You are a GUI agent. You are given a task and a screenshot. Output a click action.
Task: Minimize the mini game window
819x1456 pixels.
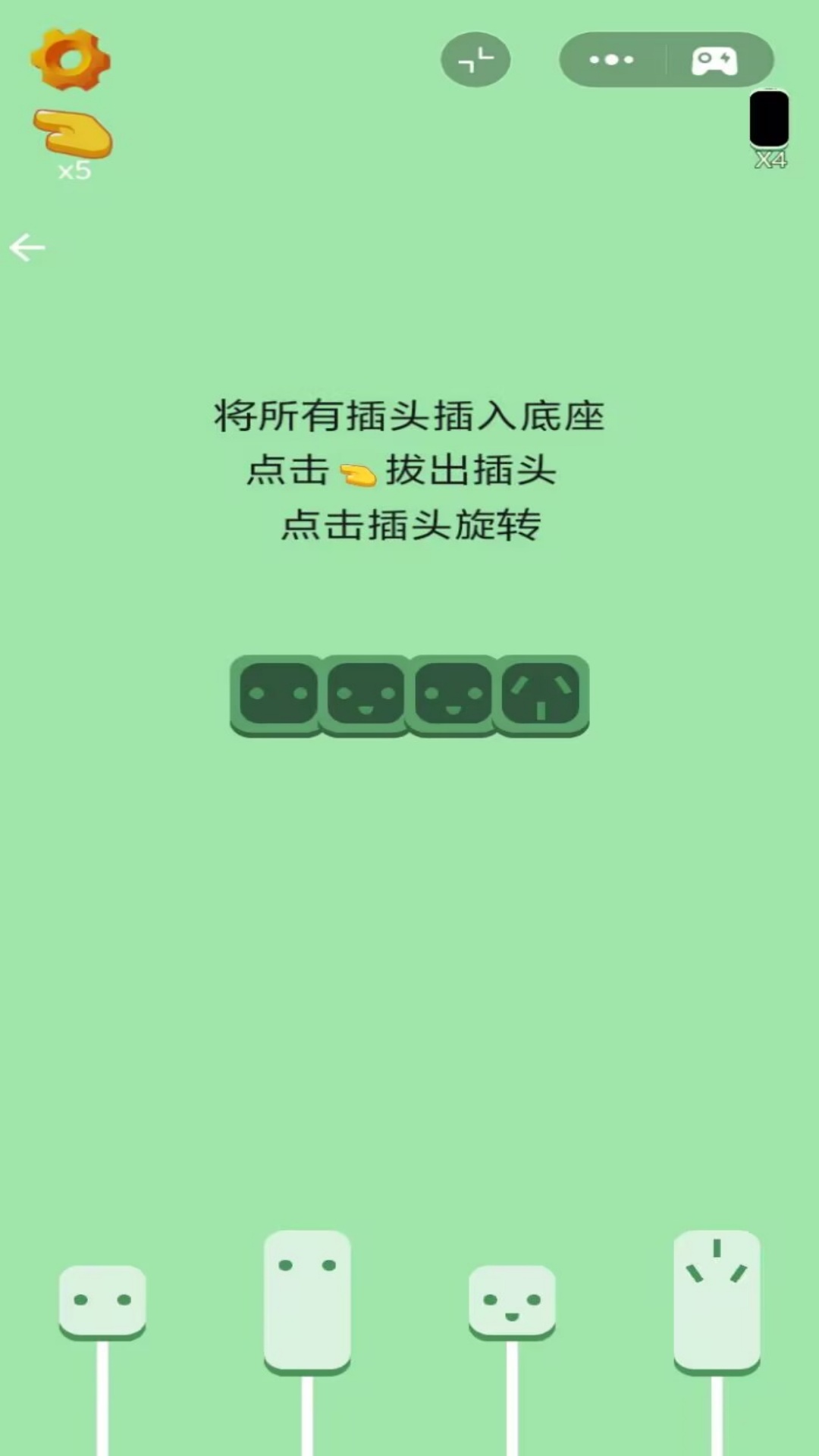(475, 59)
